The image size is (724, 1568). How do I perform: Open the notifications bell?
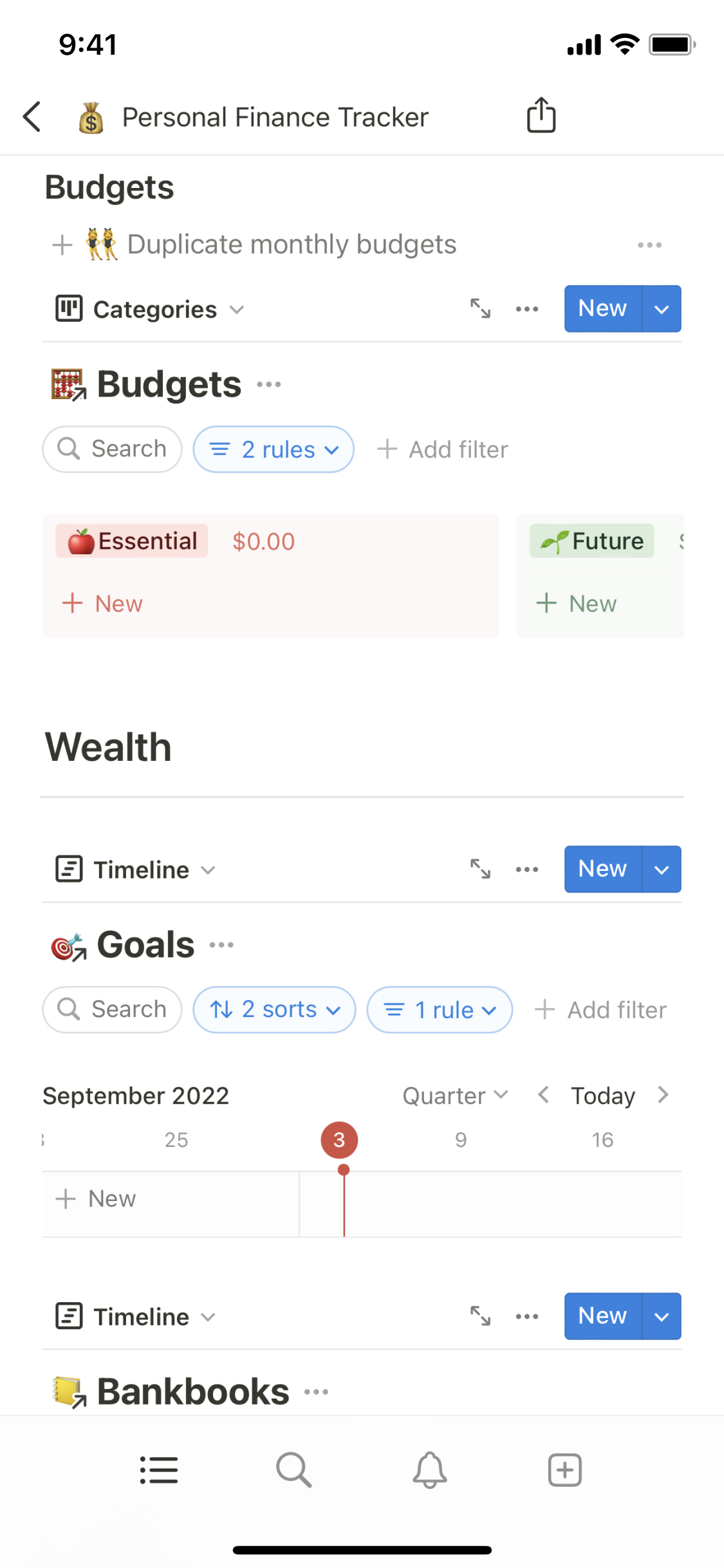[429, 1470]
